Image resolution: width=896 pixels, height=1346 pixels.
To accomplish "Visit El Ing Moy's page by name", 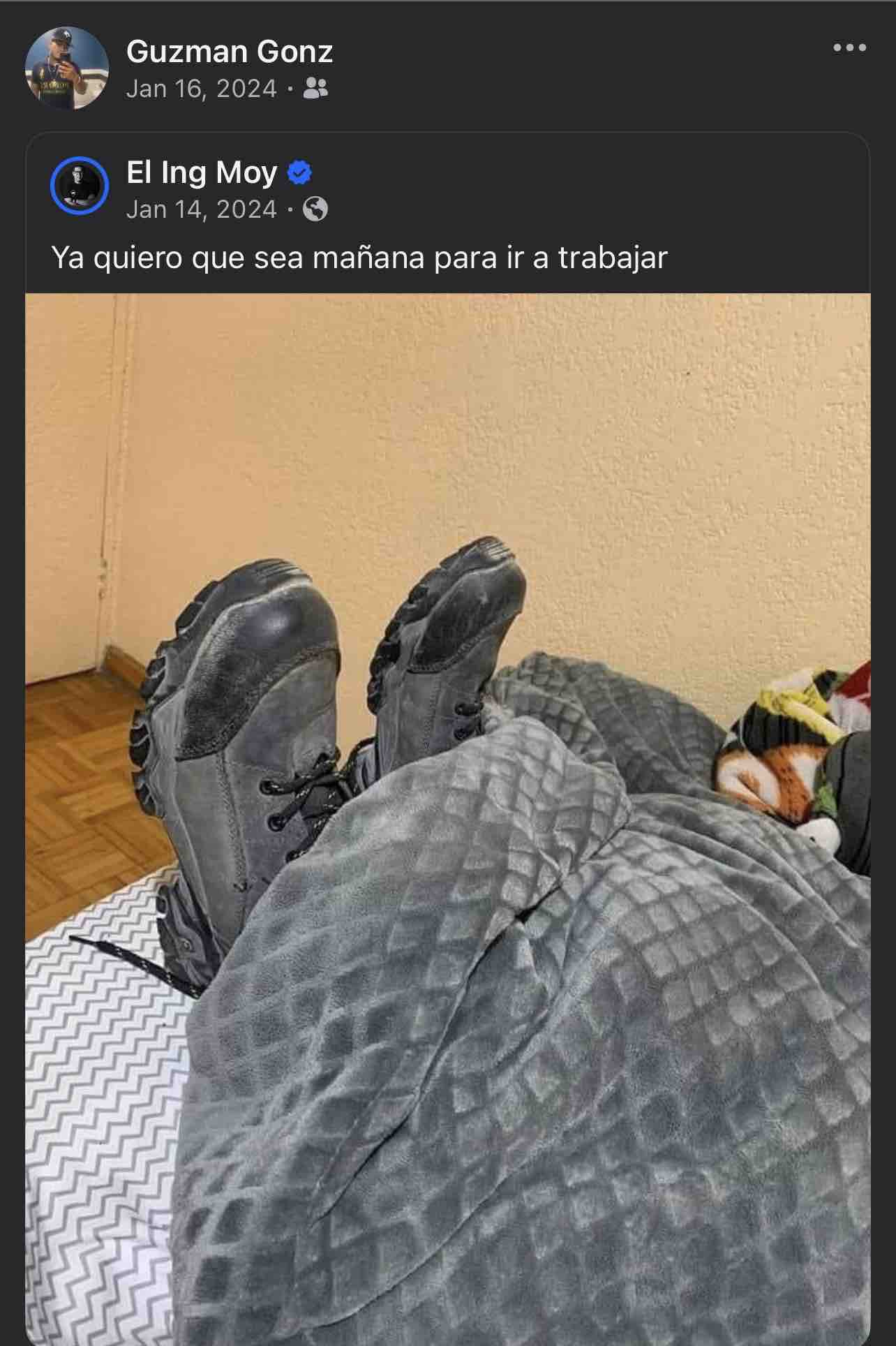I will 202,172.
